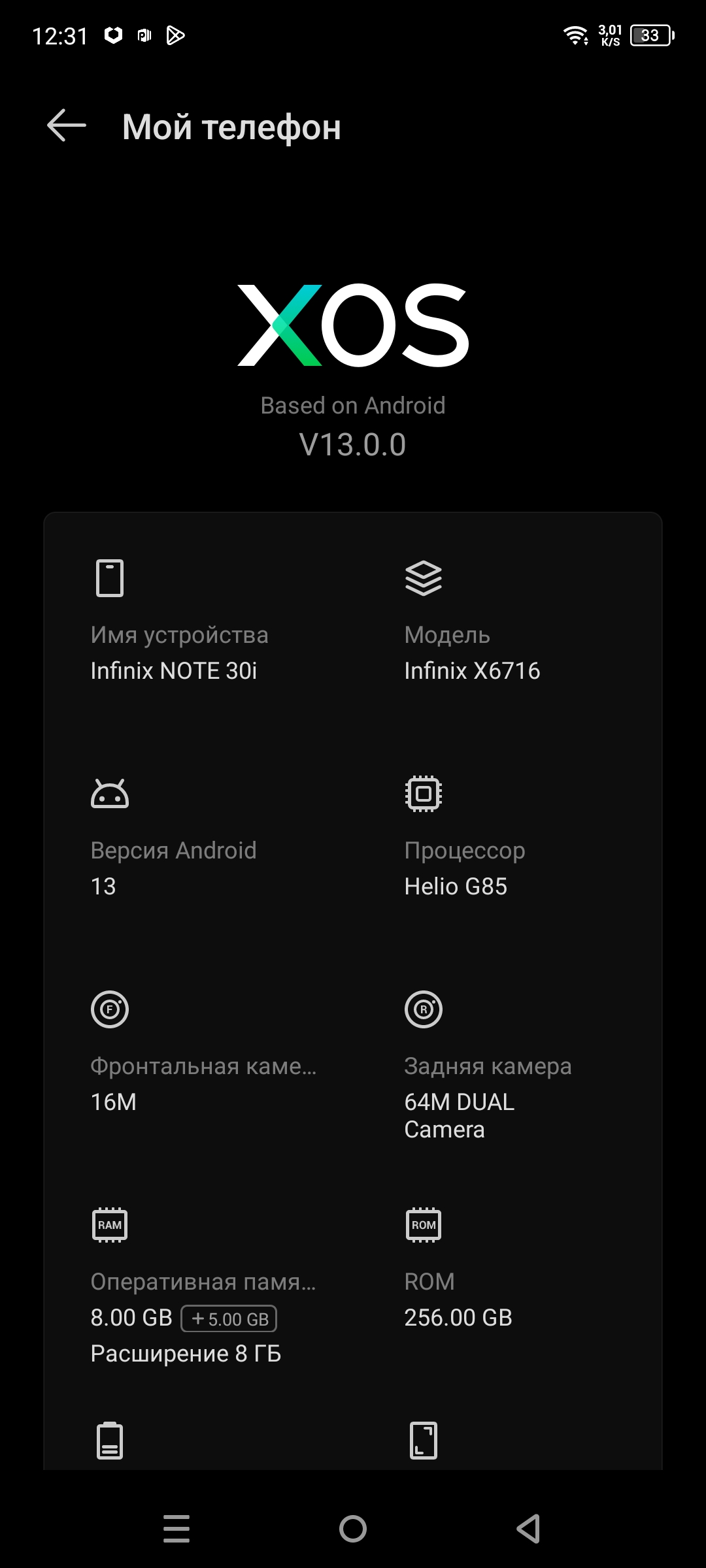This screenshot has height=1568, width=706.
Task: Open the Версия Android 13 entry
Action: pyautogui.click(x=173, y=868)
